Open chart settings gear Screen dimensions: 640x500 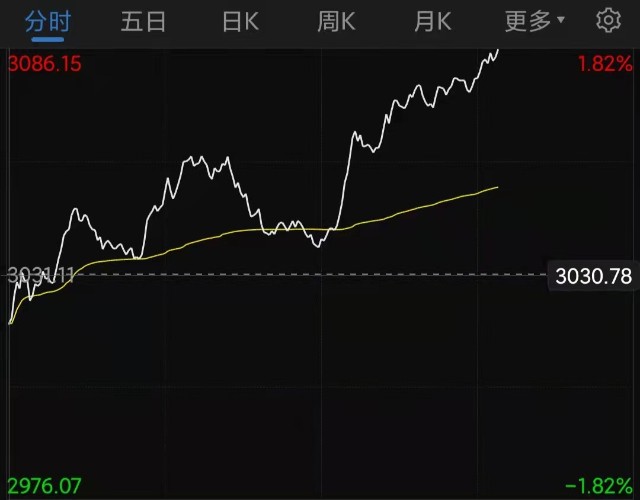pyautogui.click(x=608, y=20)
